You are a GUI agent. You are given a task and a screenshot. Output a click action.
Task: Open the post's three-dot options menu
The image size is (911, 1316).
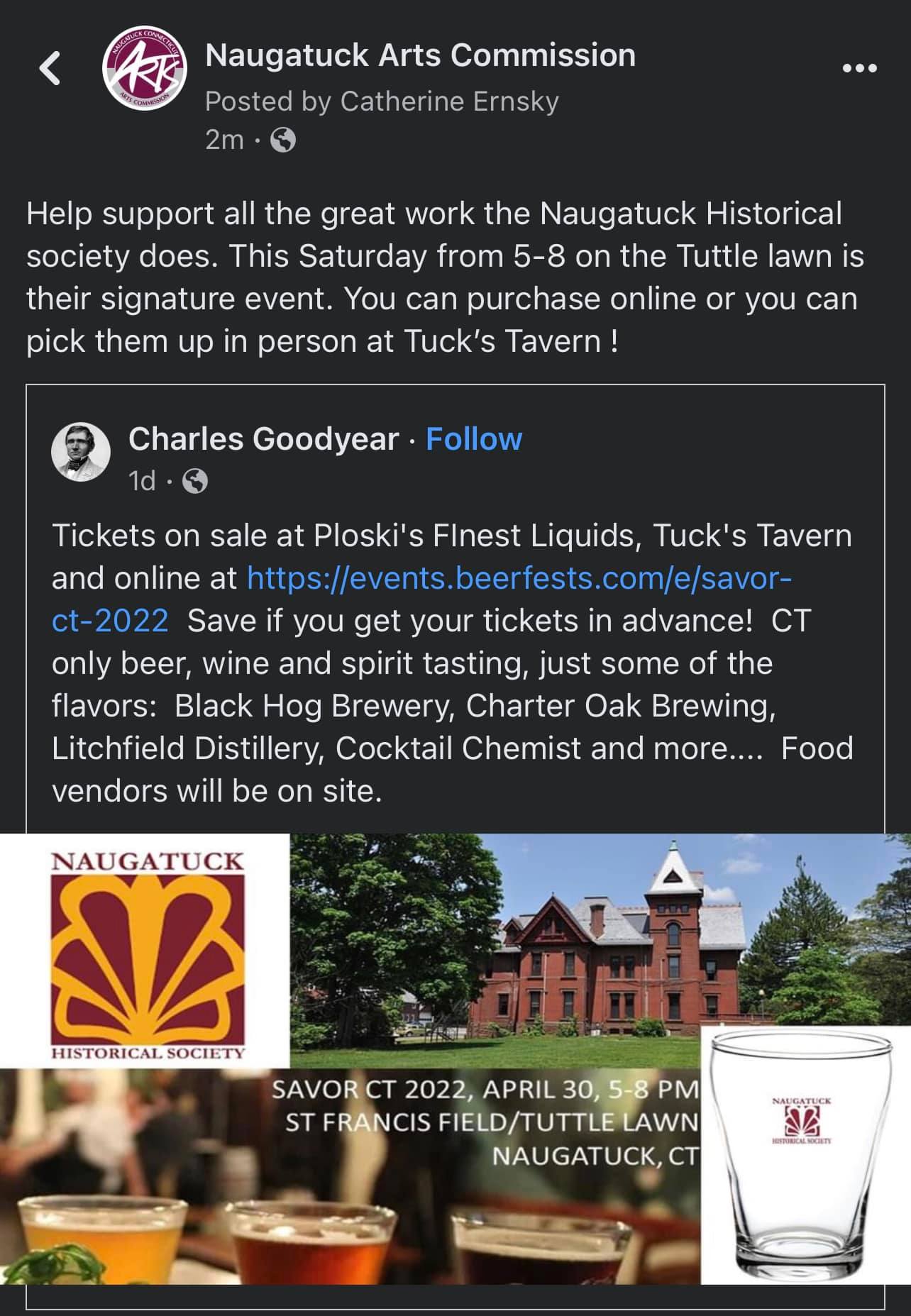(860, 69)
